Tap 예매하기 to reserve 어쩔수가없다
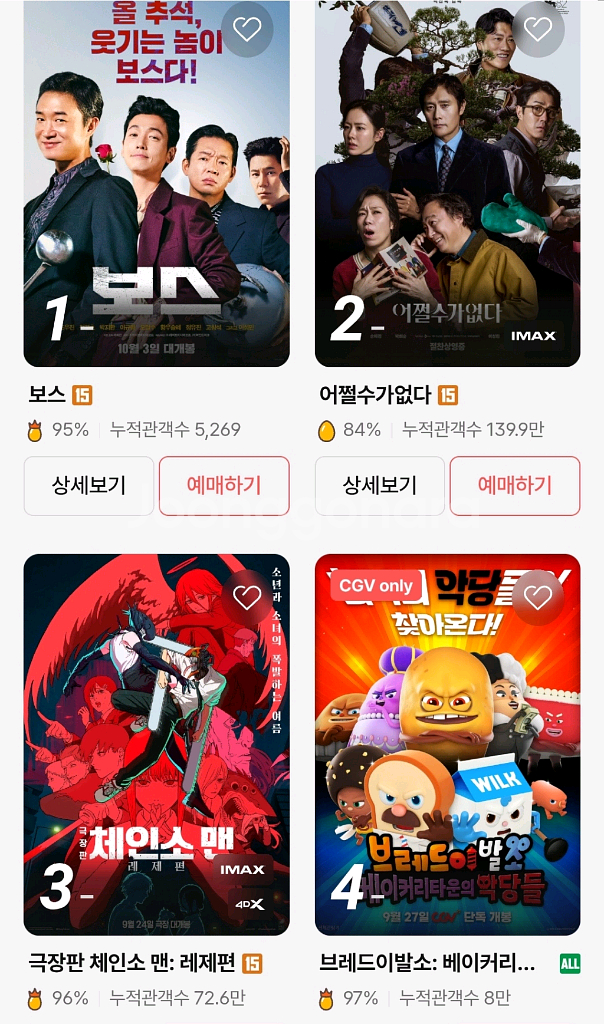The width and height of the screenshot is (604, 1024). (x=515, y=486)
